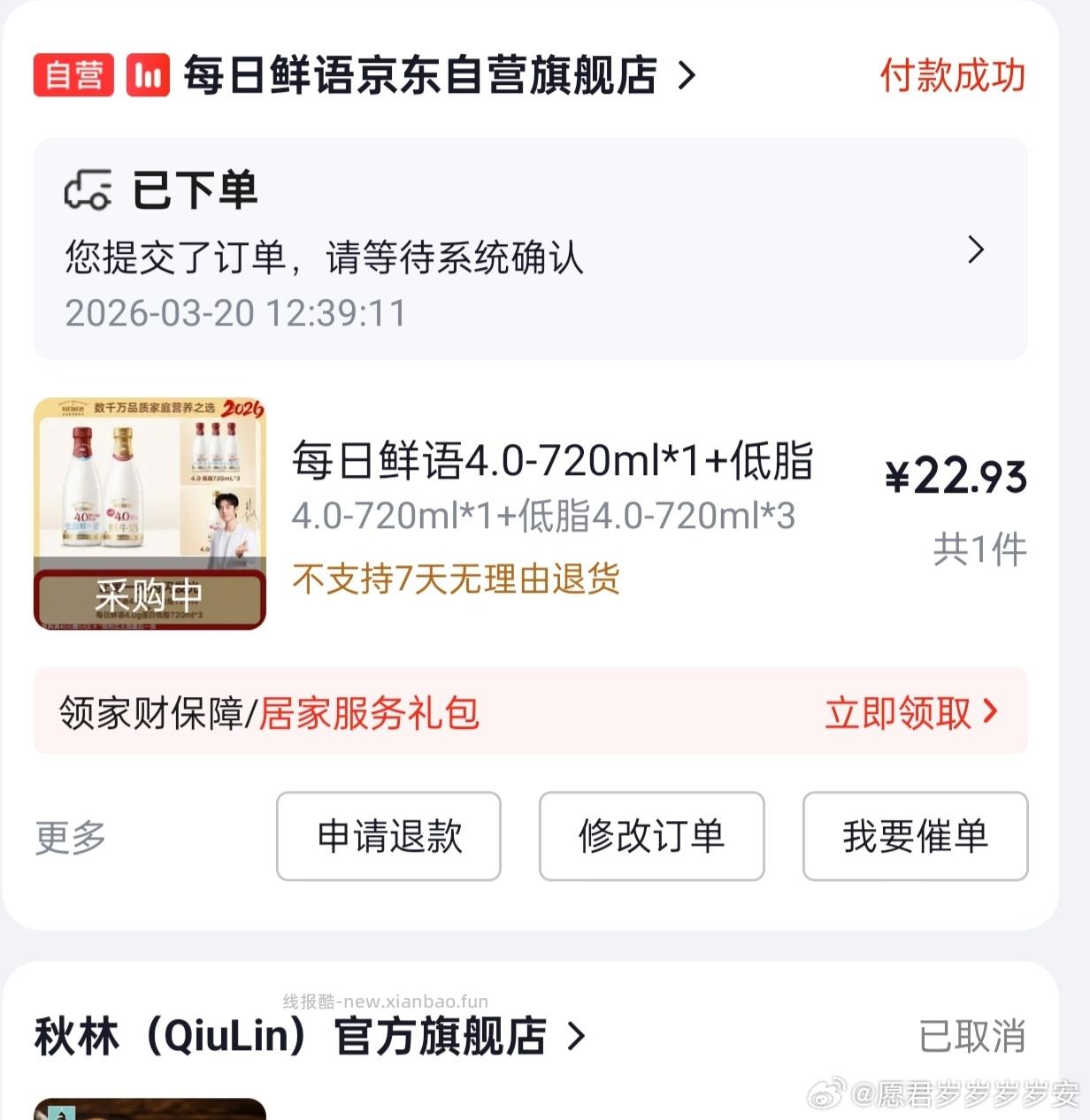Viewport: 1090px width, 1120px height.
Task: Click the chevron next to 立即领取
Action: (994, 711)
